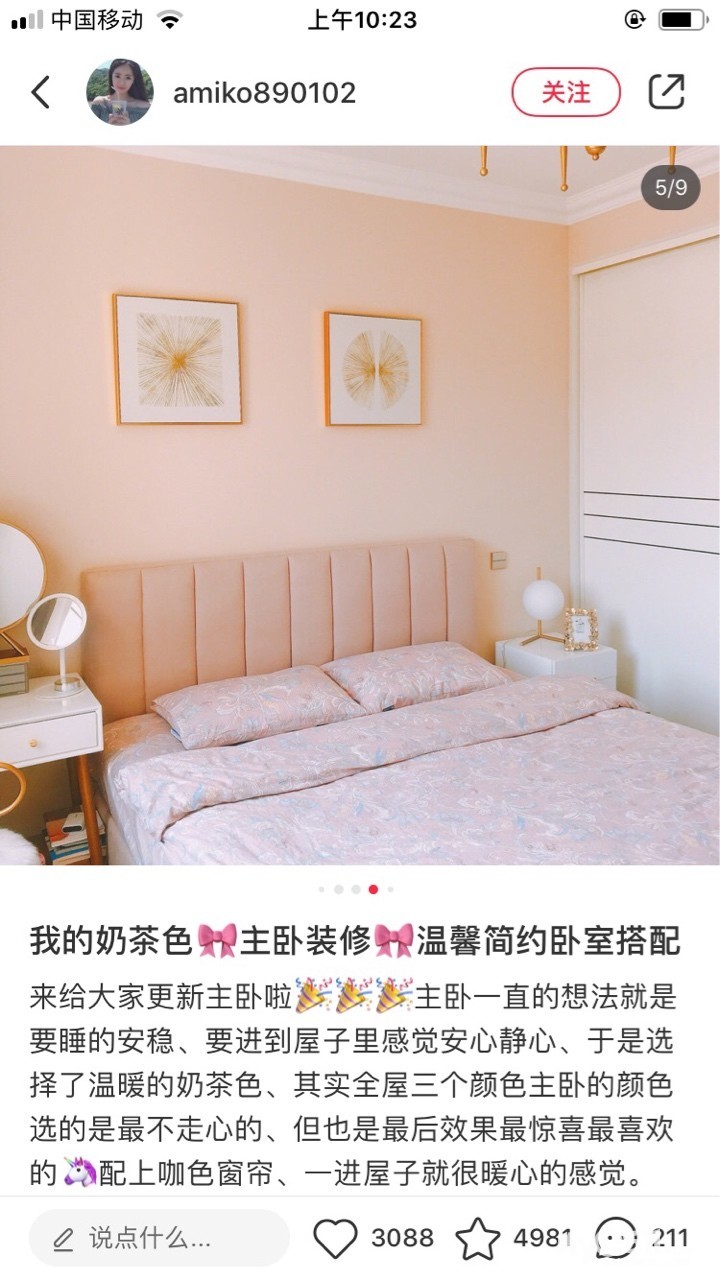Open the amiko890102 username
Viewport: 720px width, 1280px height.
click(x=264, y=93)
